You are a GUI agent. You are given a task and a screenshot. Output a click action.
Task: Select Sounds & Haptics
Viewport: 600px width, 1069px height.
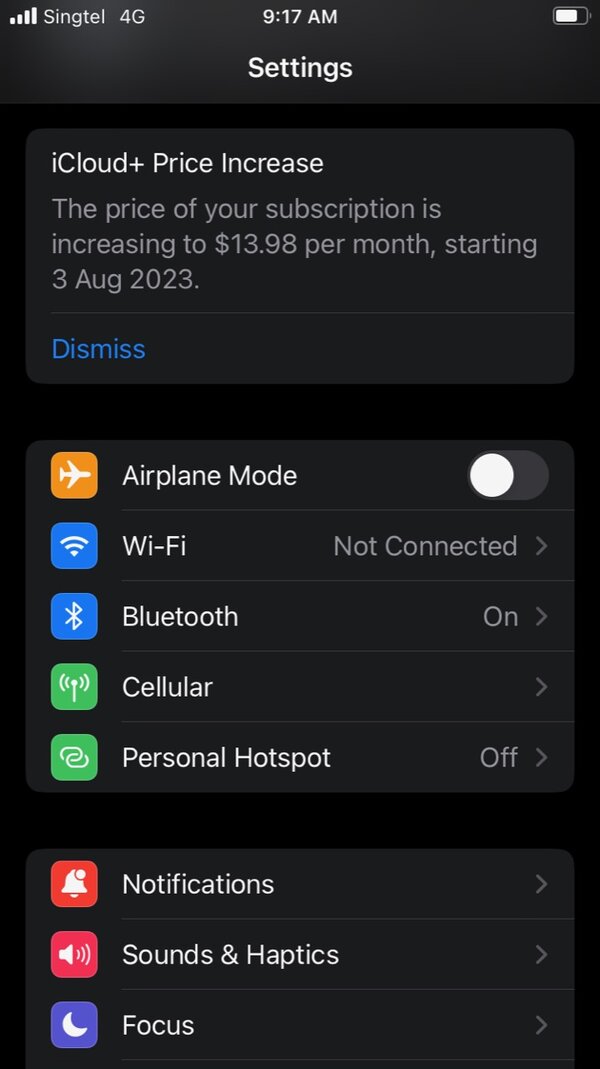pyautogui.click(x=300, y=955)
